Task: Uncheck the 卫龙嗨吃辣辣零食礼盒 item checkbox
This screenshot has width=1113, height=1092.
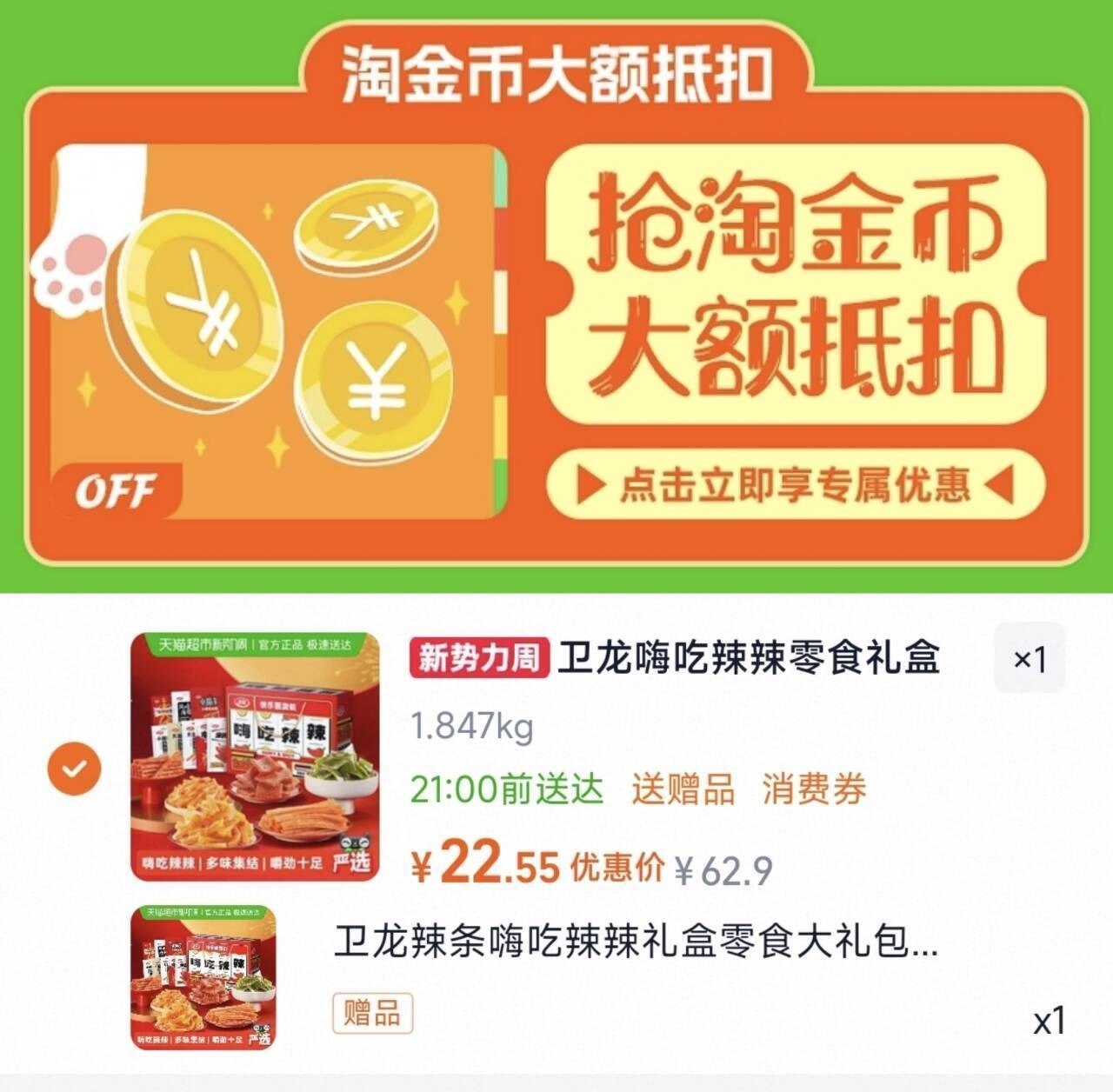Action: [x=74, y=769]
